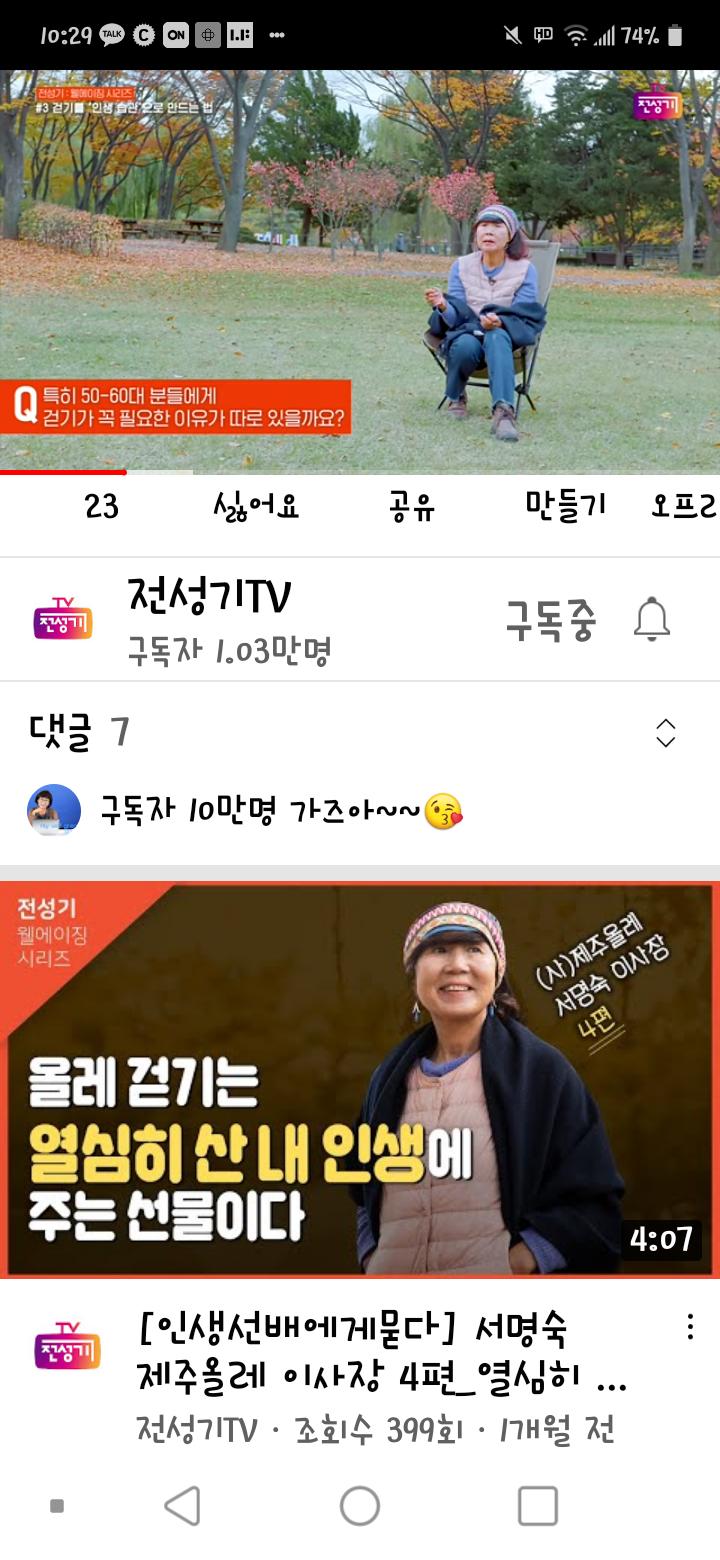This screenshot has height=1560, width=720.
Task: Open 전성기TV avatar beside the 4편 video
Action: click(66, 1345)
